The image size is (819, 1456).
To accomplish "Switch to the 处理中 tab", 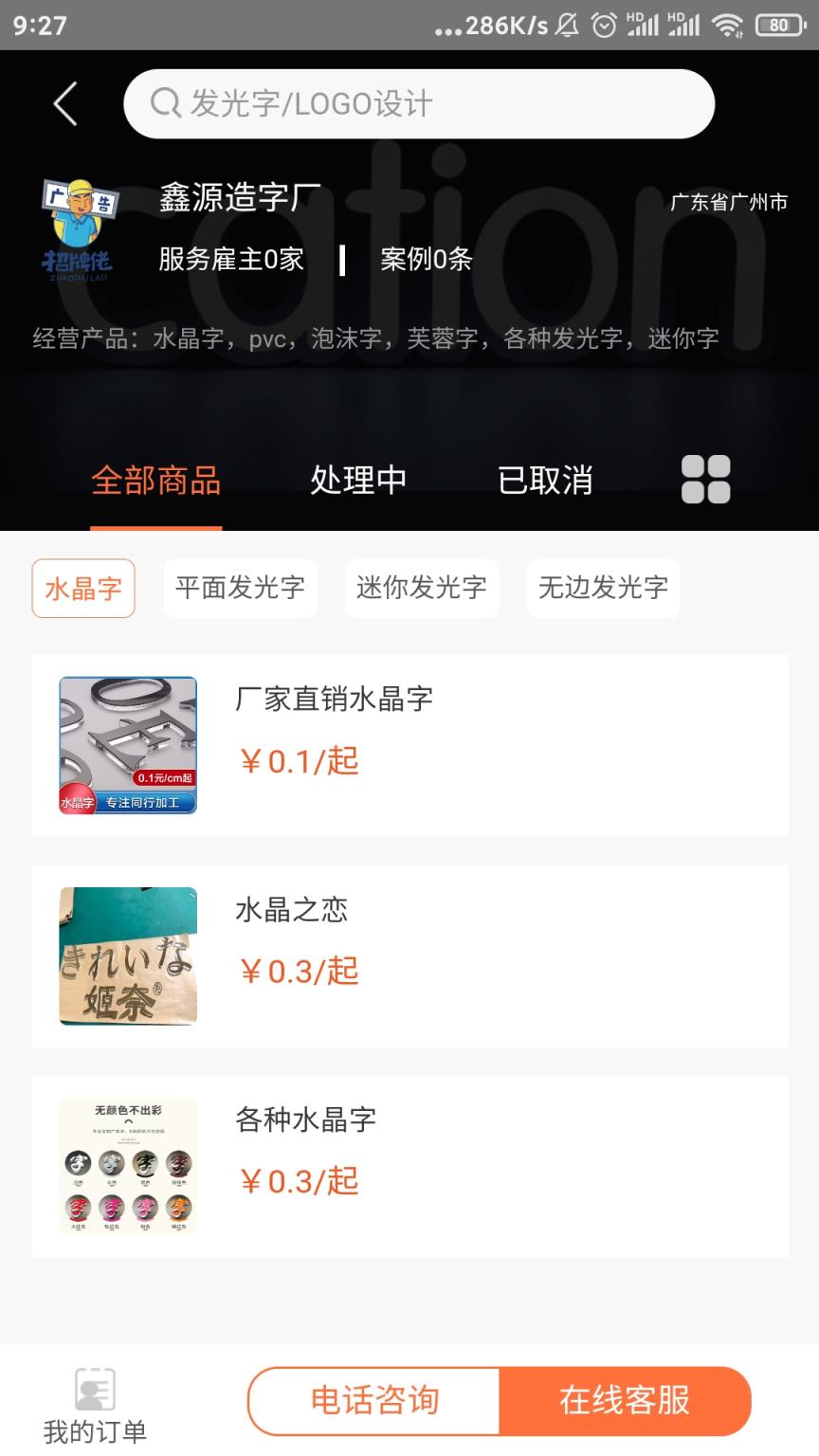I will coord(358,482).
